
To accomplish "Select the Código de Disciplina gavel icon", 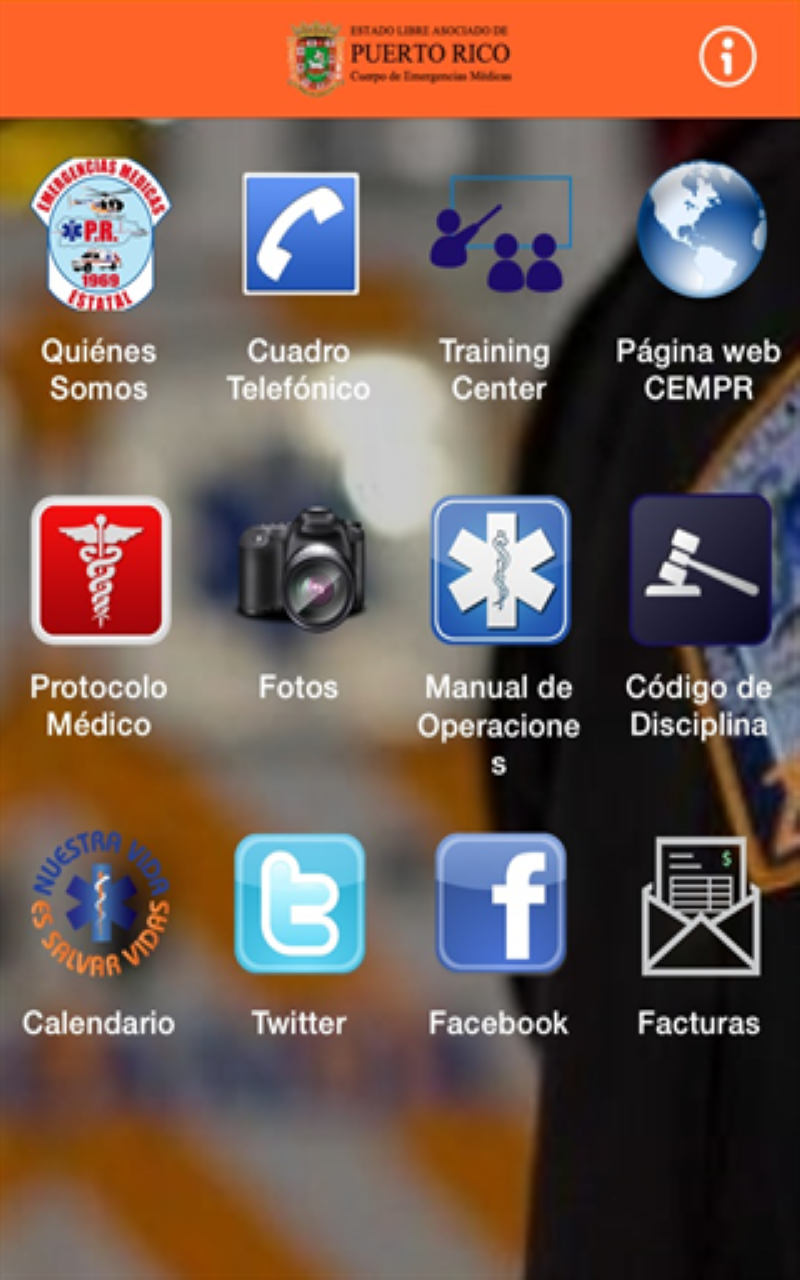I will 700,570.
